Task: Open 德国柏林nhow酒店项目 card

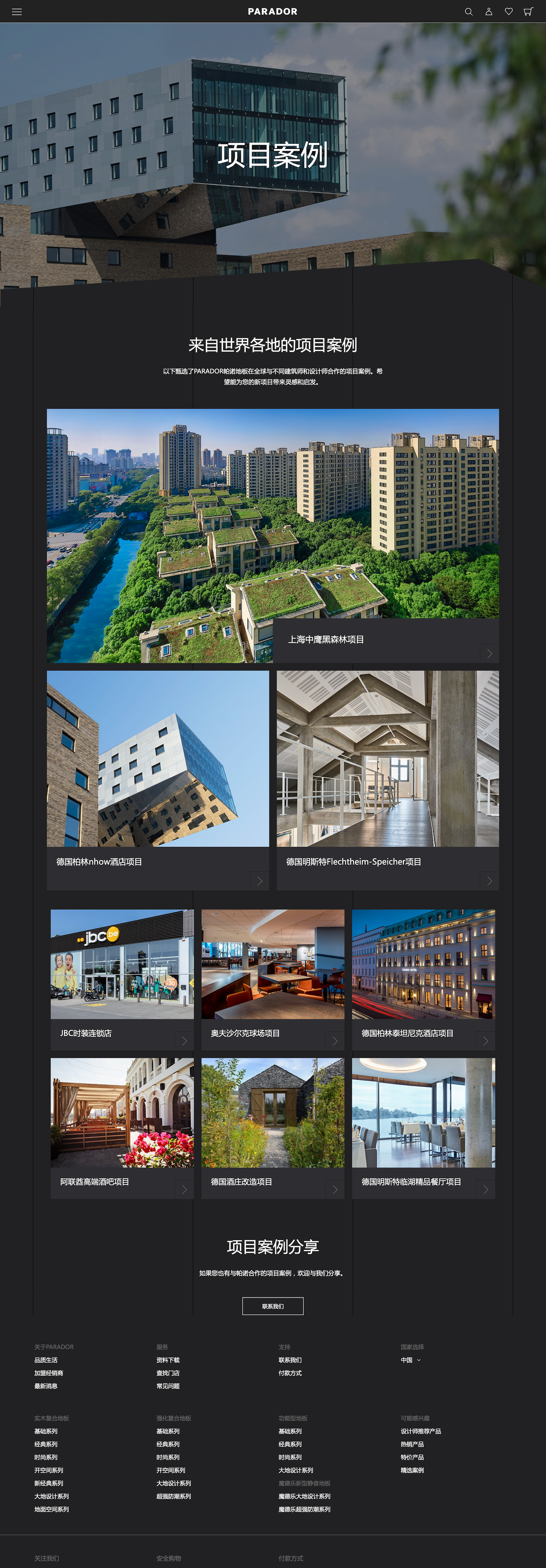Action: 99,861
